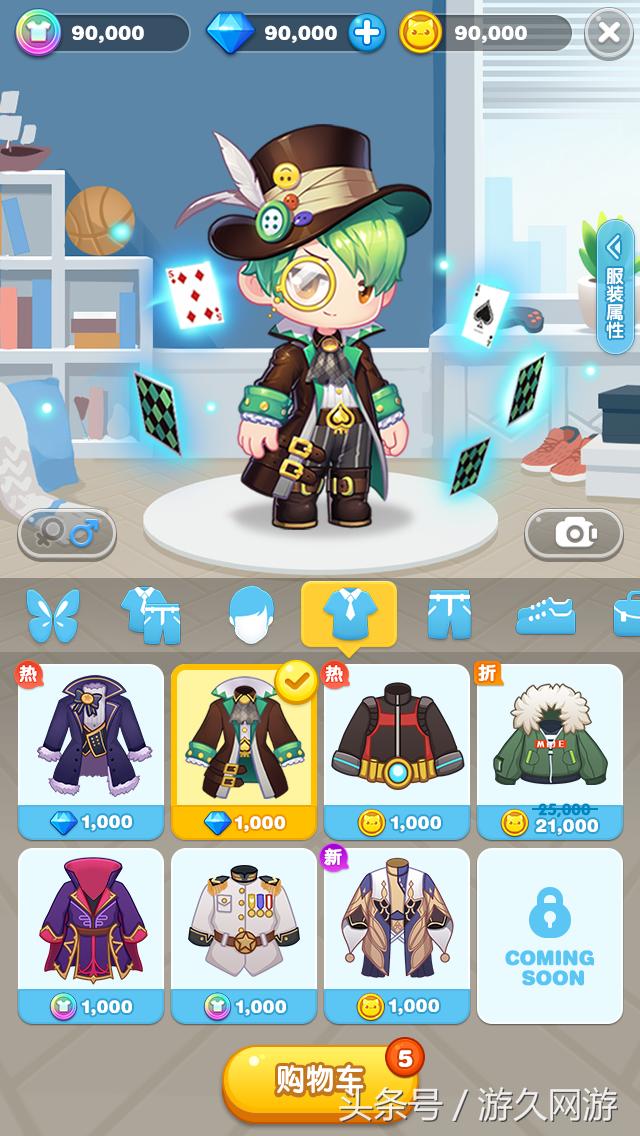Switch to the hairstyle head tab
Screen dimensions: 640x1136
tap(251, 615)
